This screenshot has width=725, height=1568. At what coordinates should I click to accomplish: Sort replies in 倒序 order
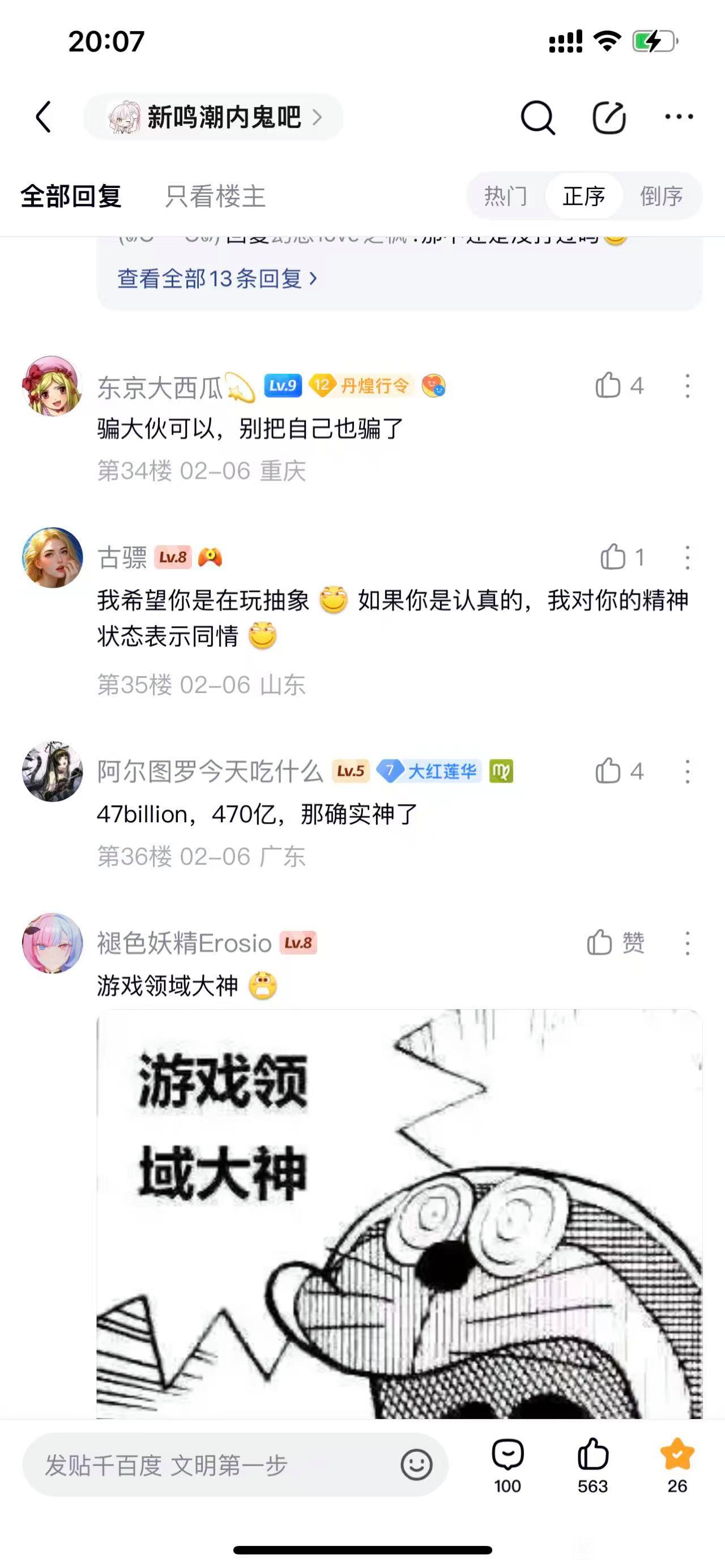661,196
